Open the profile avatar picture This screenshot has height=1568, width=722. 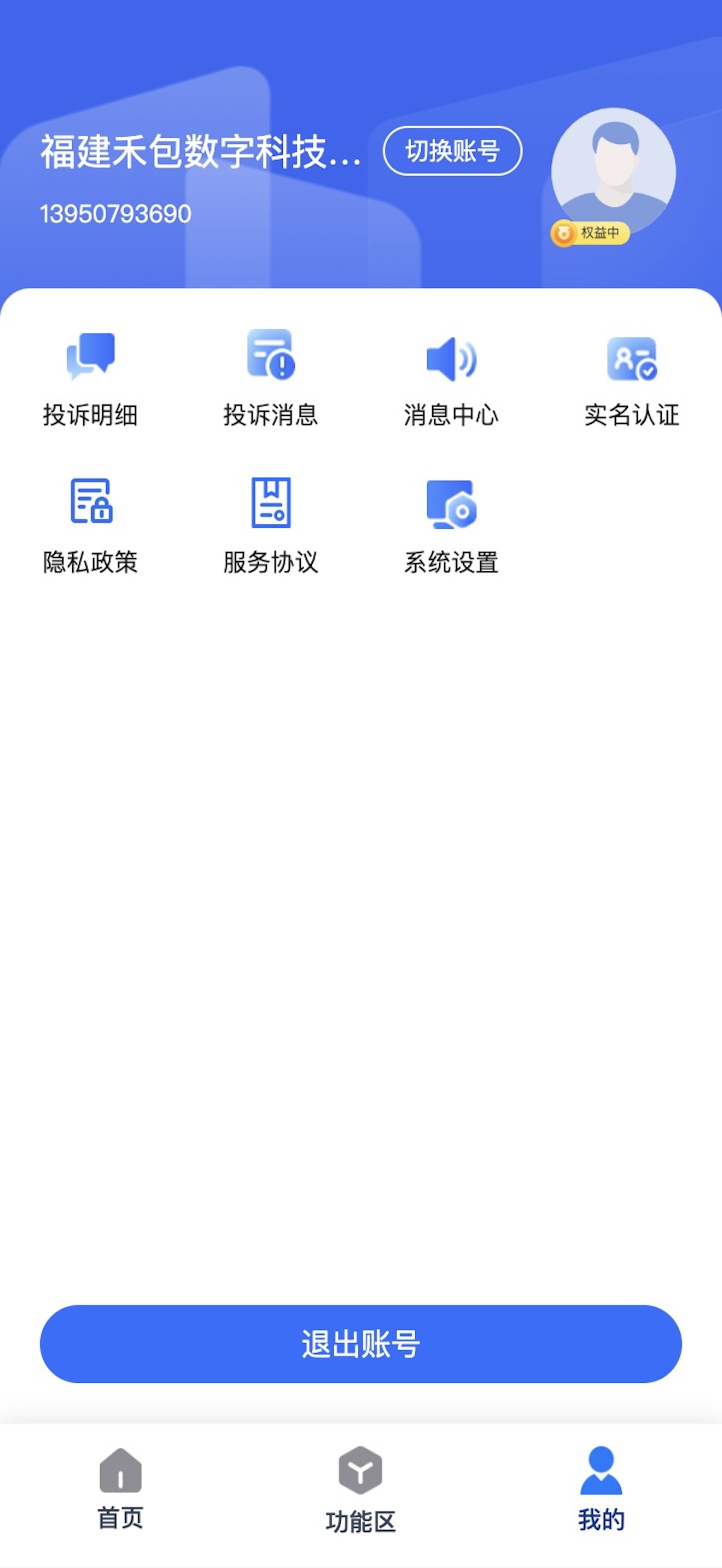pos(613,171)
